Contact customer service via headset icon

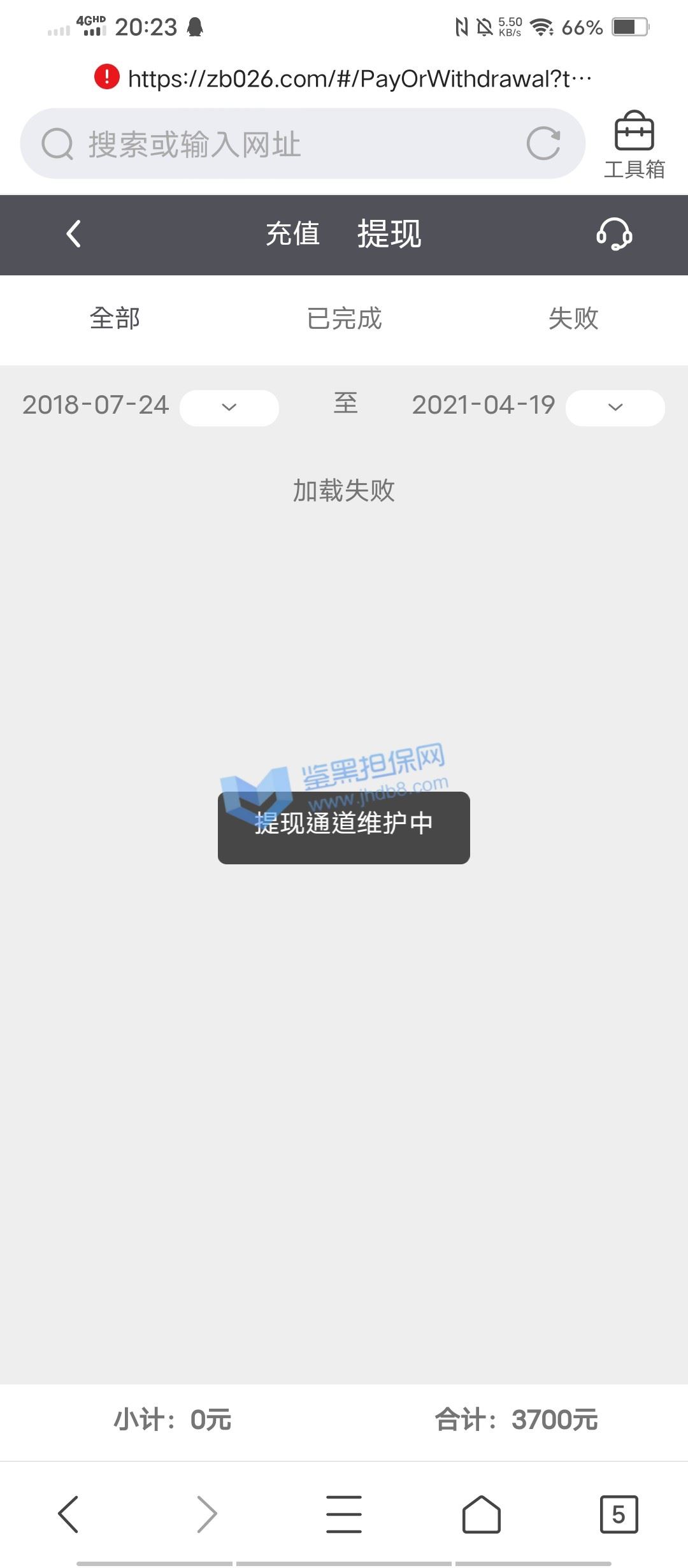tap(614, 234)
